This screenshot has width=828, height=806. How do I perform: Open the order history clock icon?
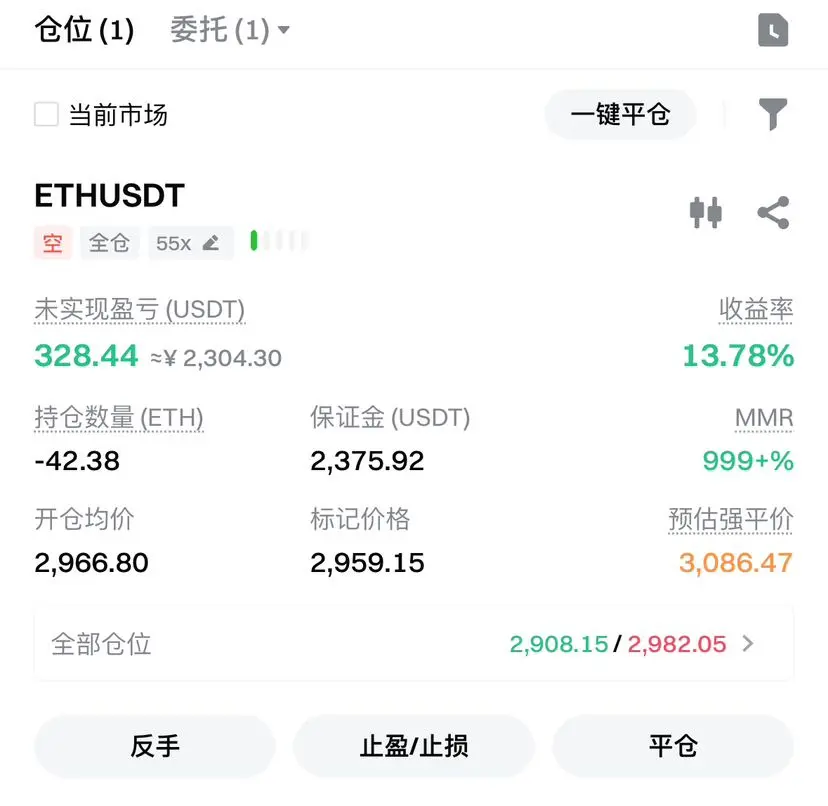click(x=773, y=30)
